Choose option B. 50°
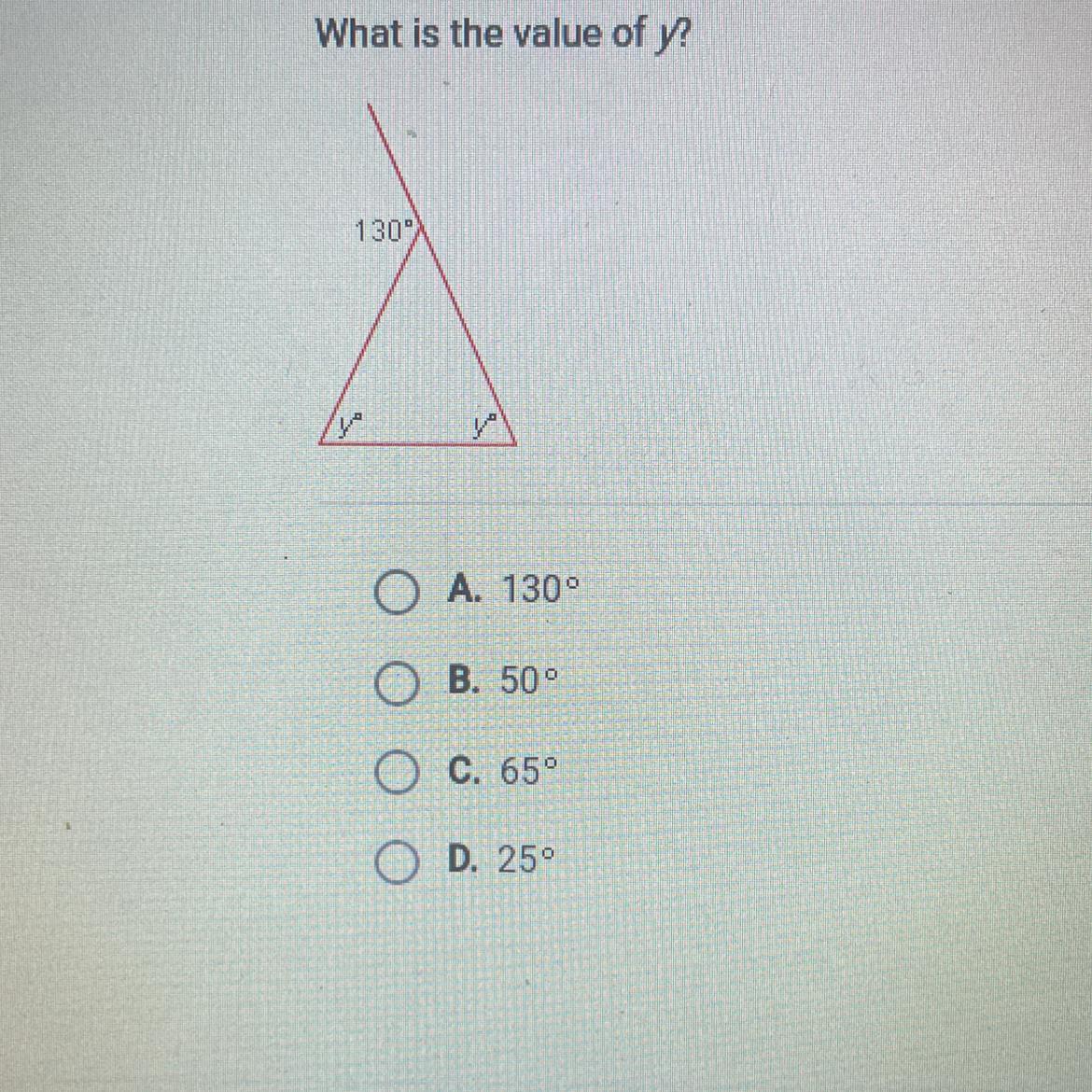Image resolution: width=1092 pixels, height=1092 pixels. tap(396, 684)
